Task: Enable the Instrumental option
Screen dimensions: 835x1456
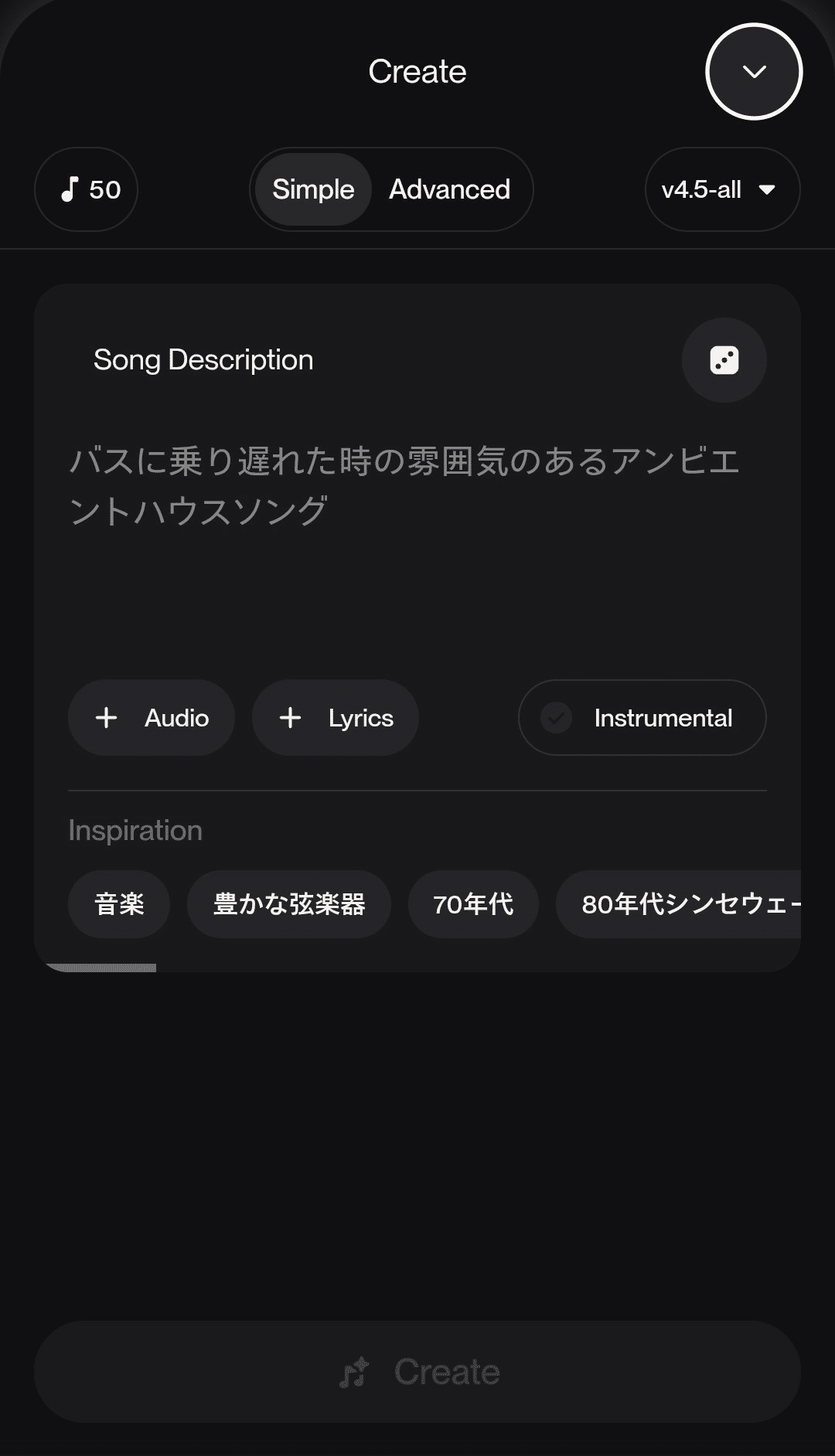Action: pos(642,718)
